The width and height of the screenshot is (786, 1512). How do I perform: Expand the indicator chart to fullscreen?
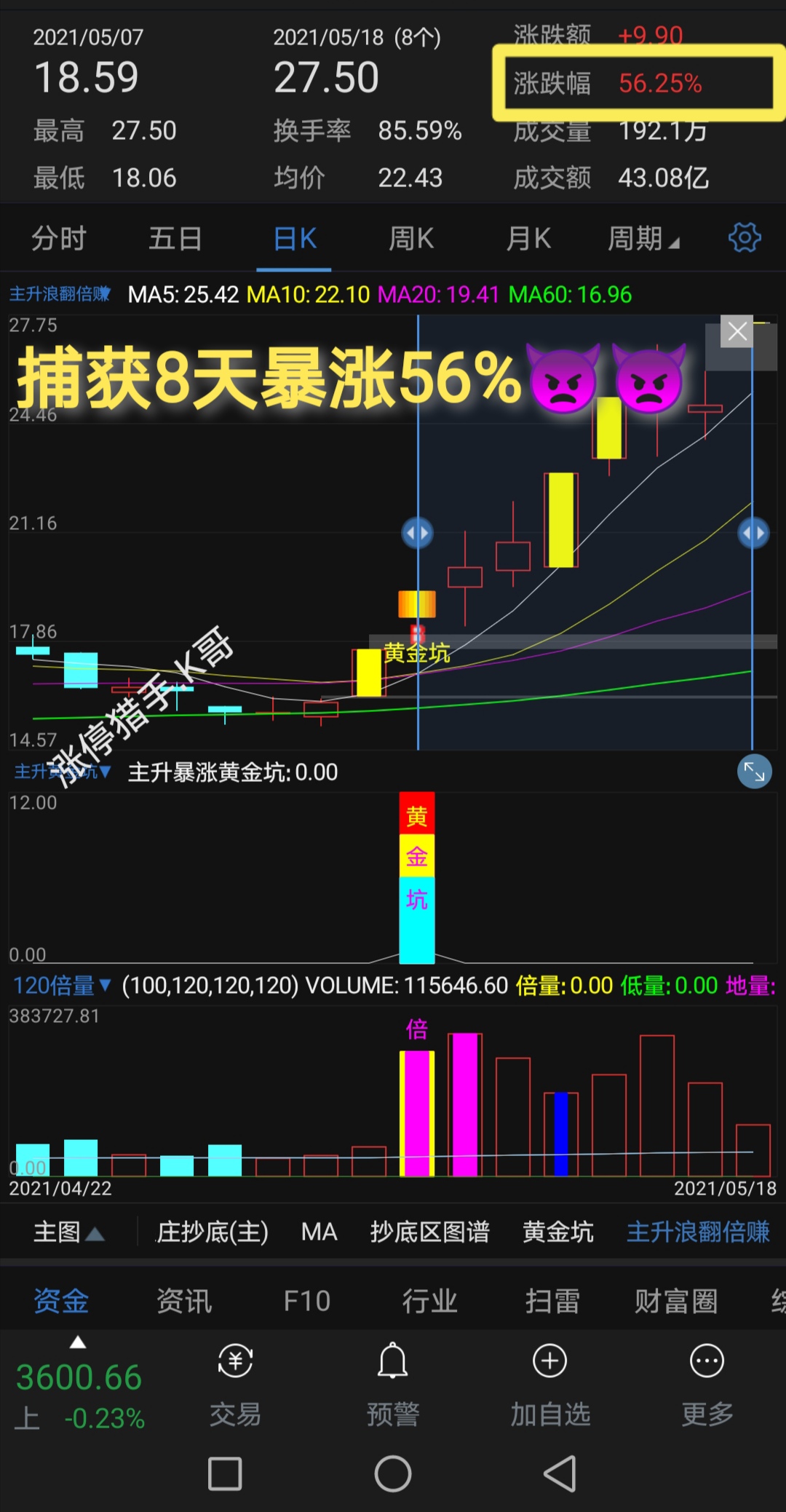pos(754,772)
